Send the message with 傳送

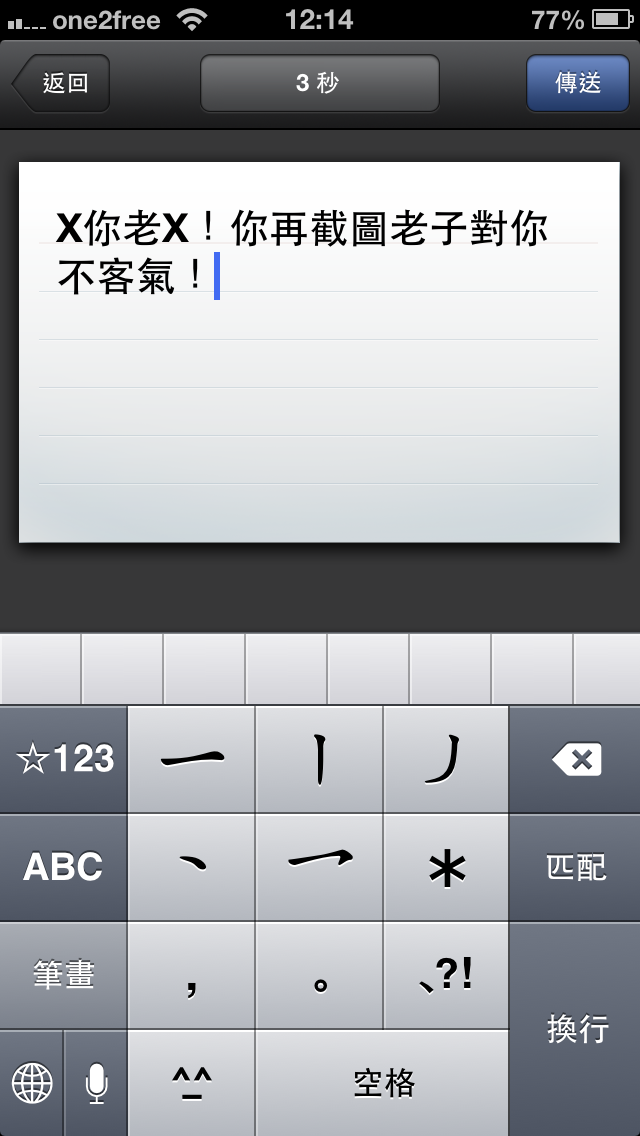click(578, 83)
